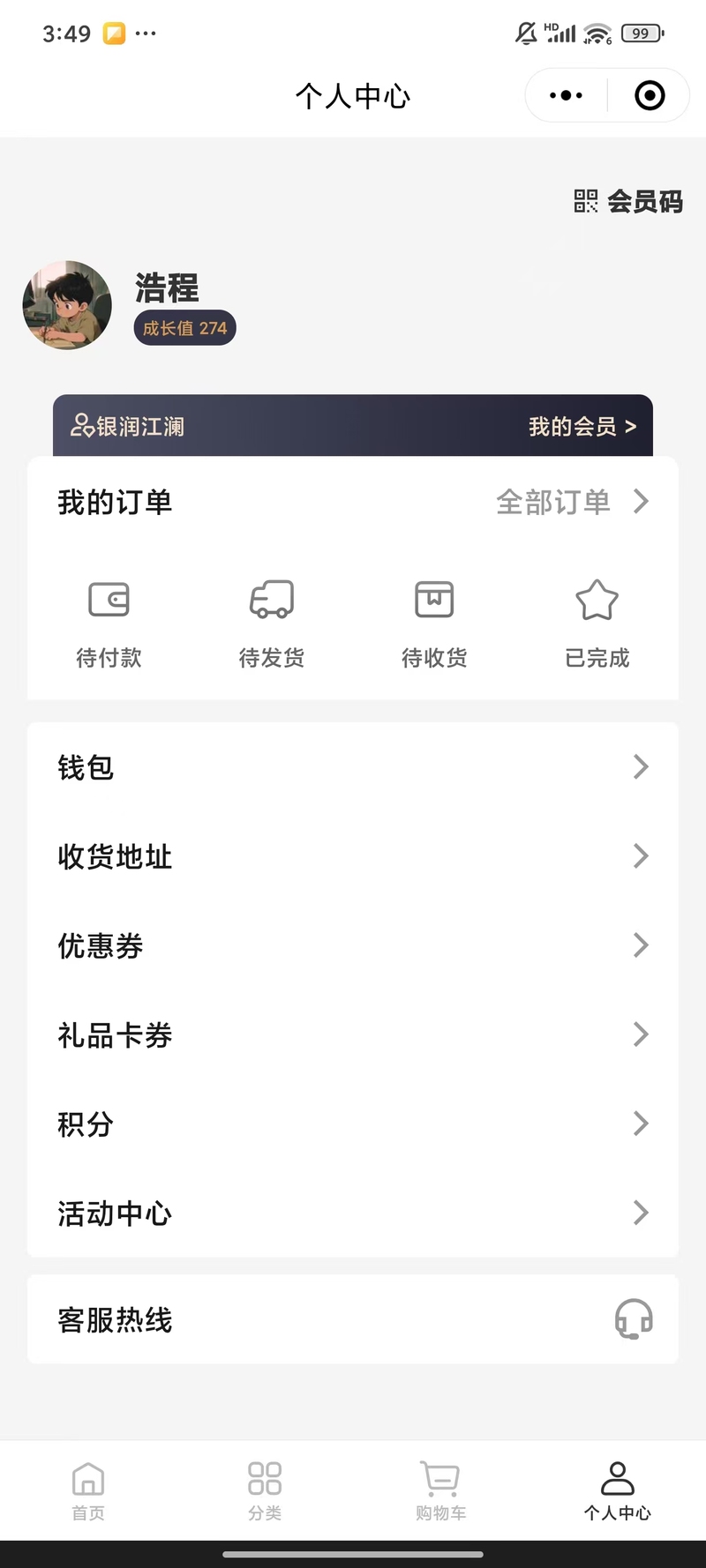Call the 客服热线 customer hotline
Viewport: 706px width, 1568px height.
coord(353,1319)
